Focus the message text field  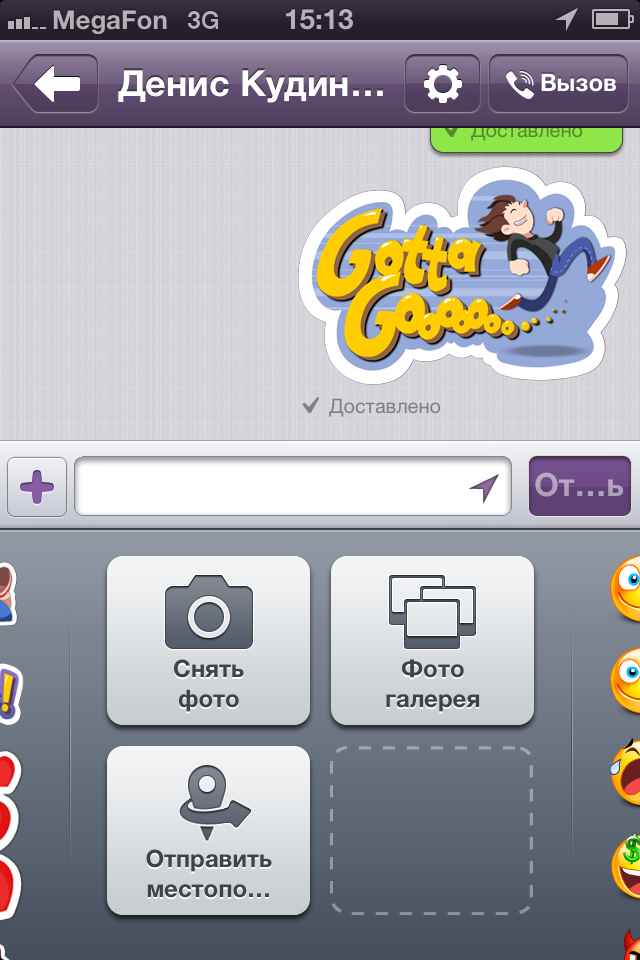pos(270,487)
